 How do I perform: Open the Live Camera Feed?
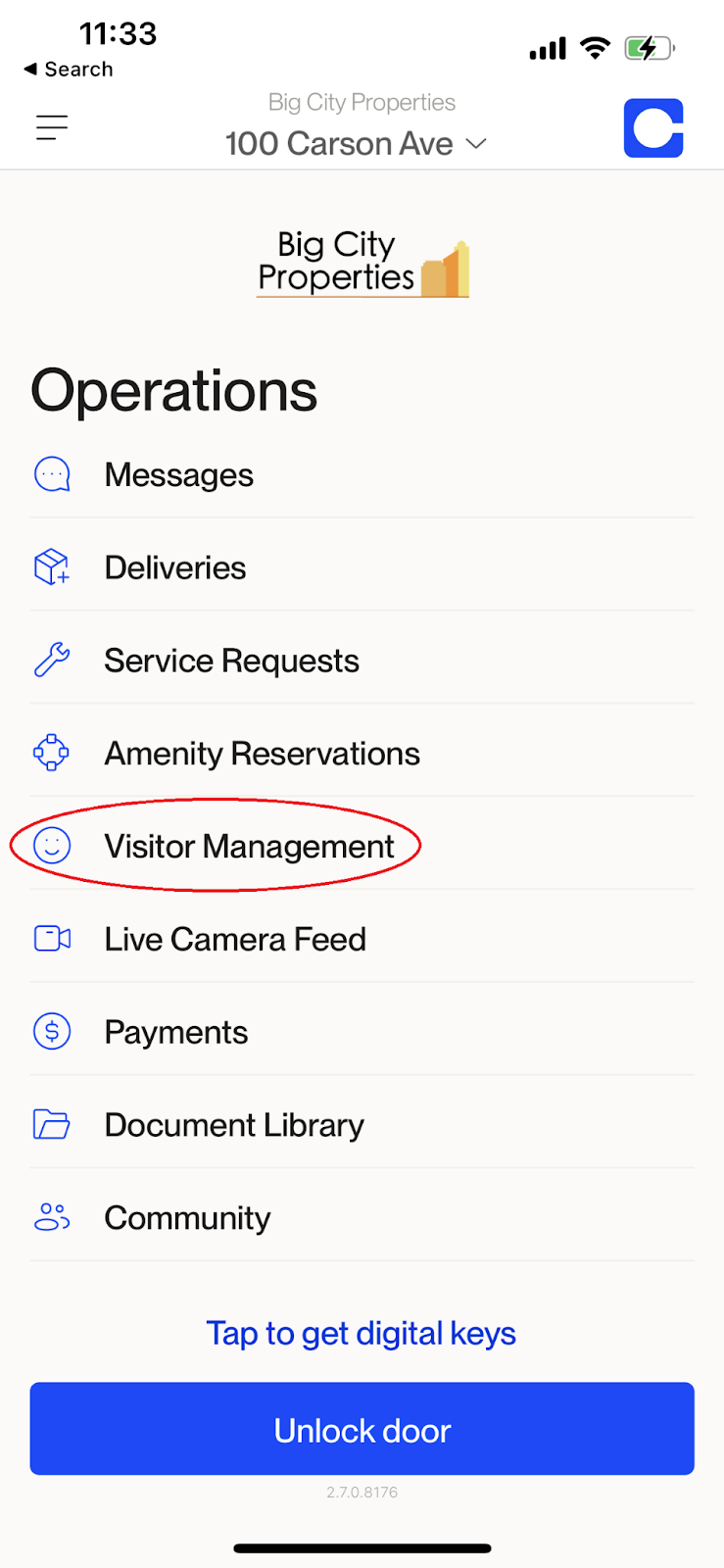click(362, 940)
